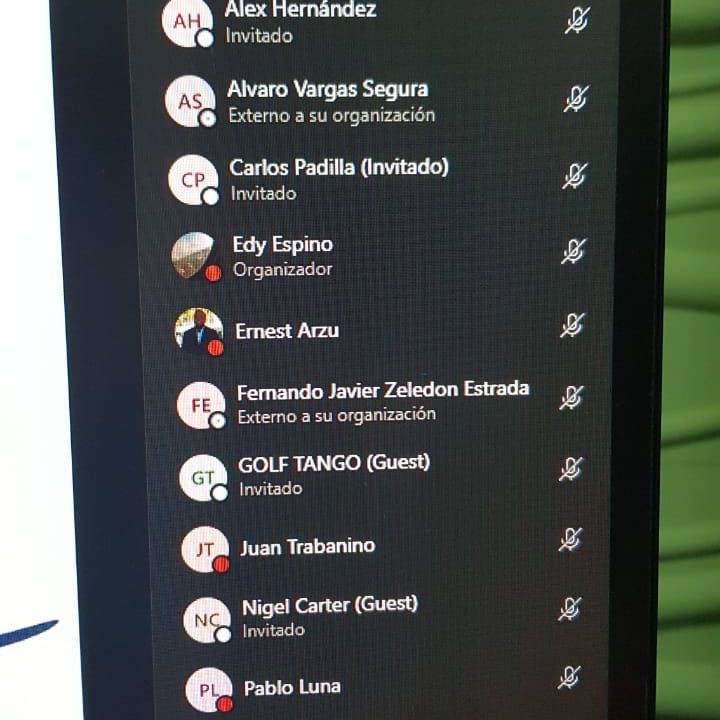
Task: Select Juan Trabanino from participants
Action: pos(307,547)
